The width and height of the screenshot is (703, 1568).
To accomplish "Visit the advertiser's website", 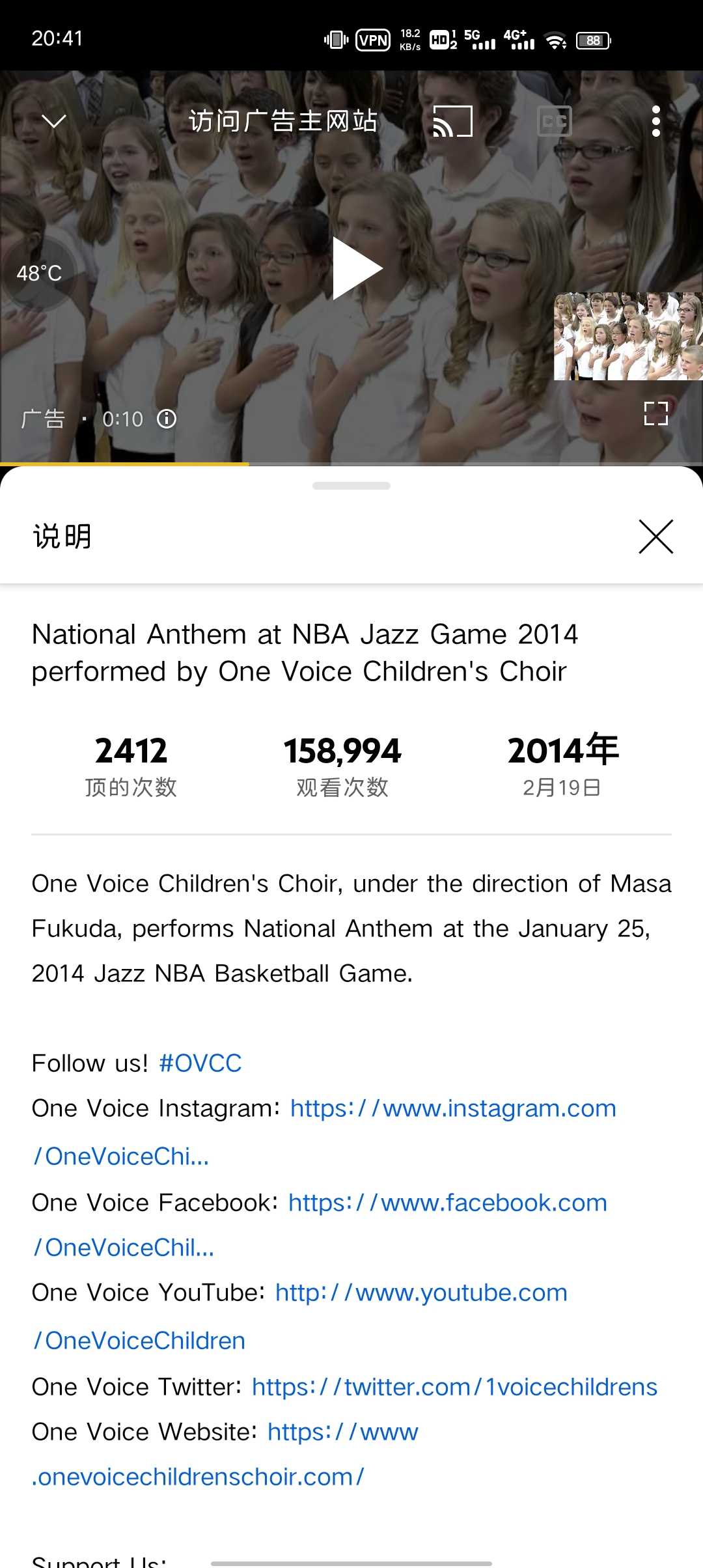I will point(283,121).
